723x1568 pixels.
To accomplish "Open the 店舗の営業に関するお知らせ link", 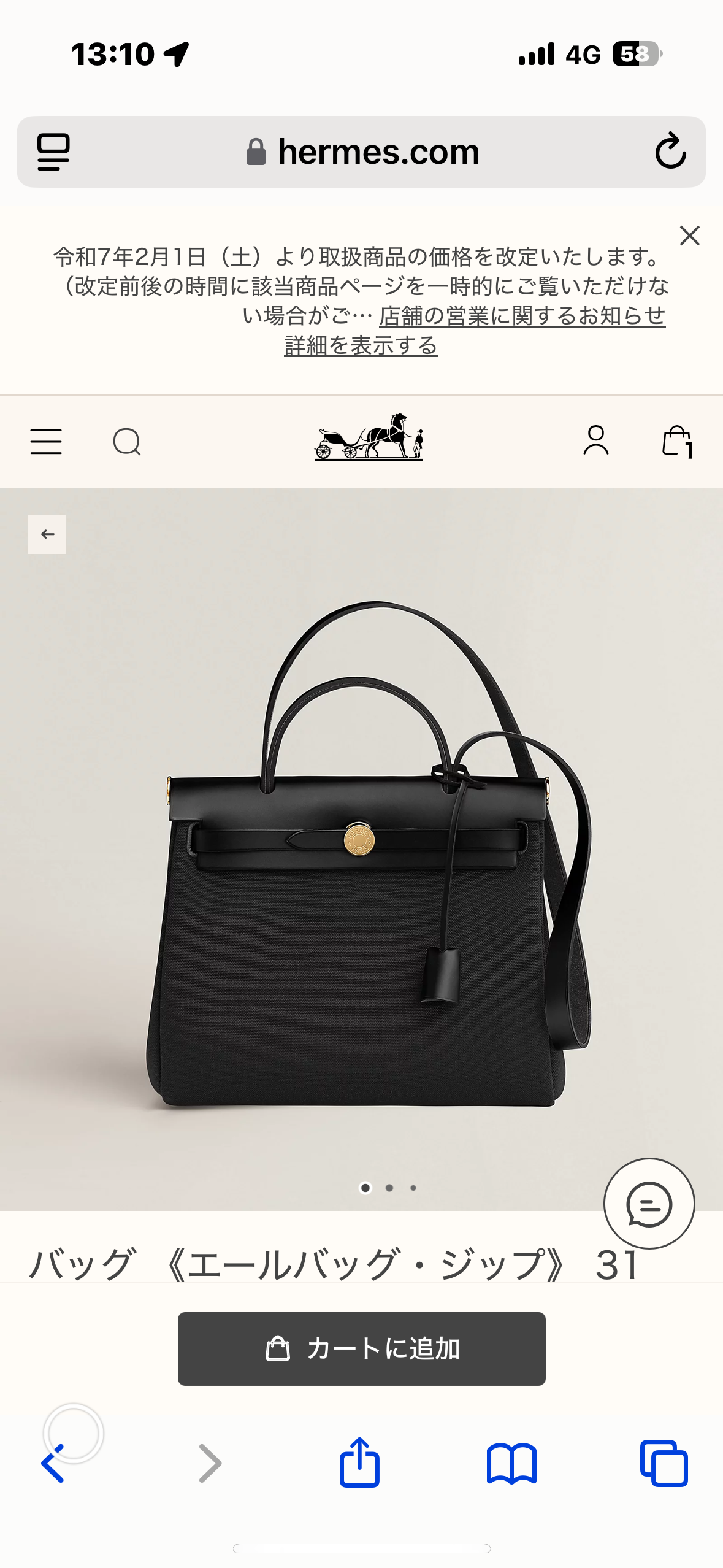I will coord(522,316).
